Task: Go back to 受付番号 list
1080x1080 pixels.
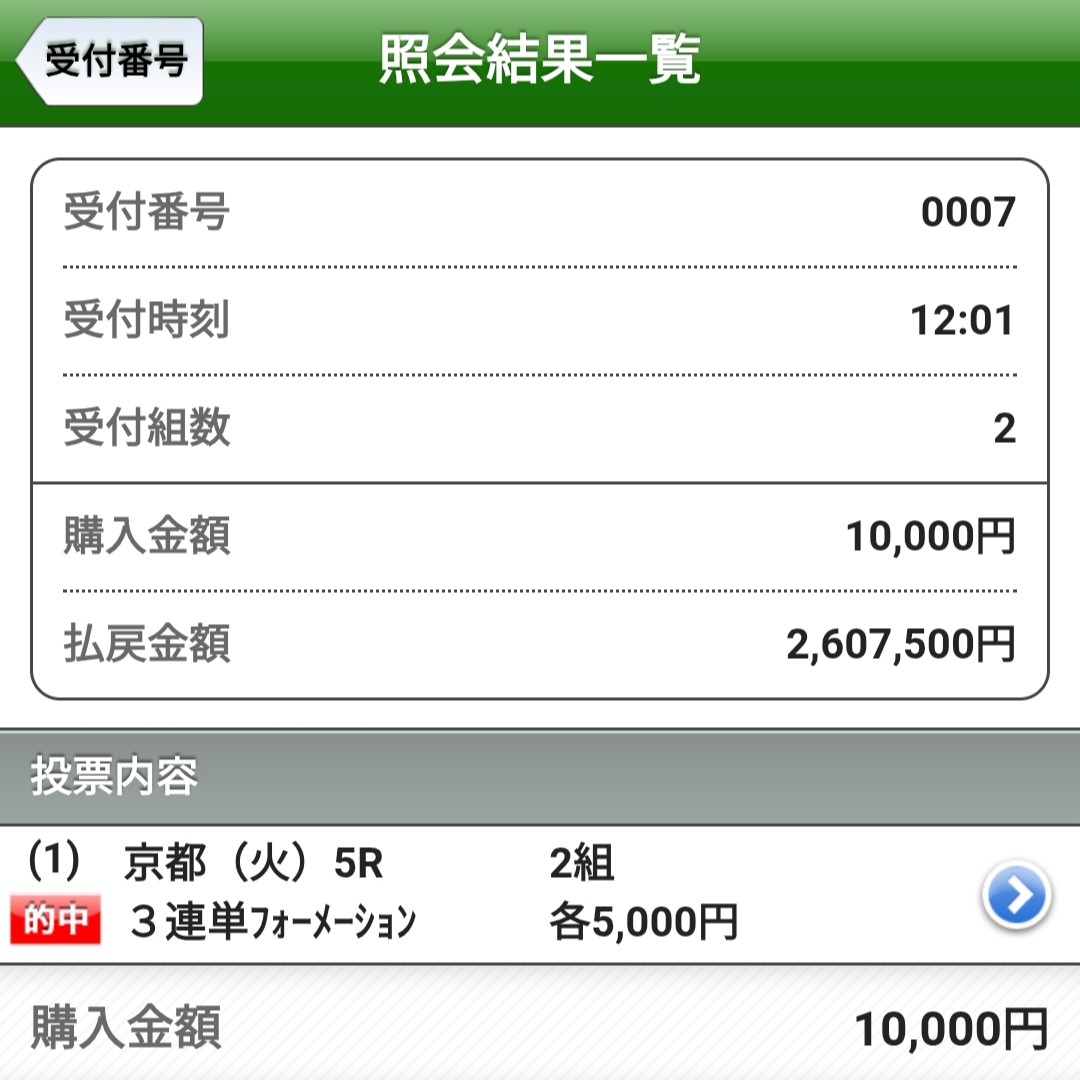Action: [x=110, y=62]
